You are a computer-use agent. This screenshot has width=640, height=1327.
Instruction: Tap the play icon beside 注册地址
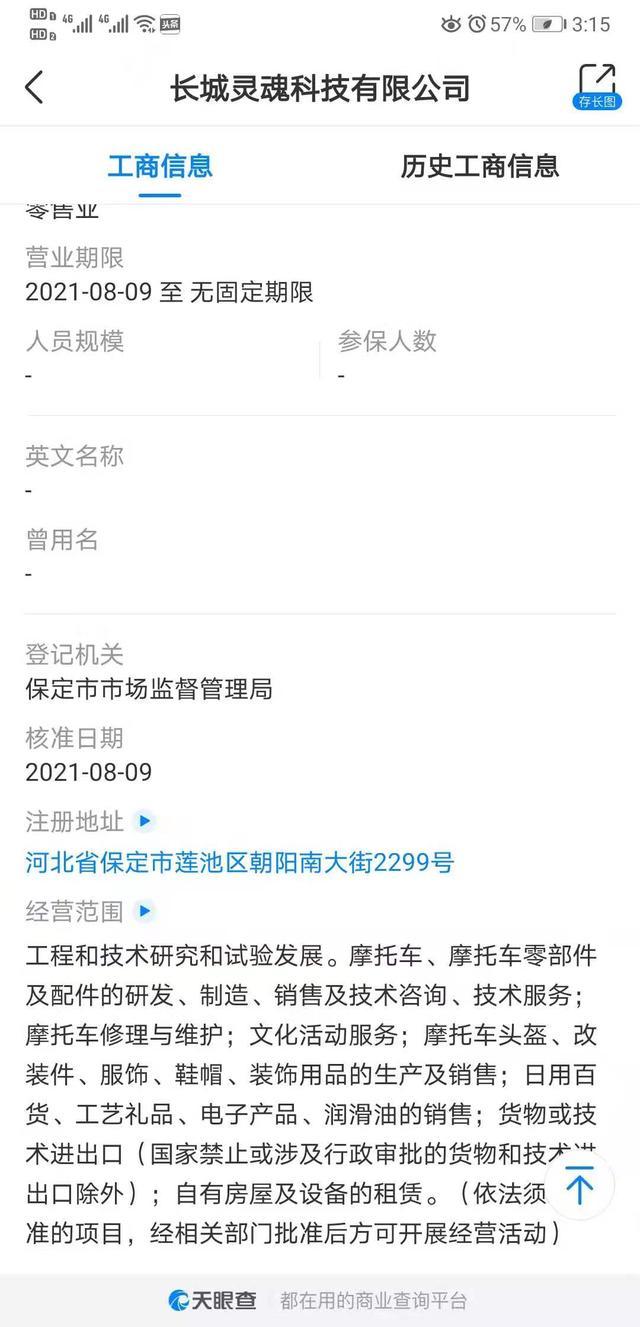145,821
